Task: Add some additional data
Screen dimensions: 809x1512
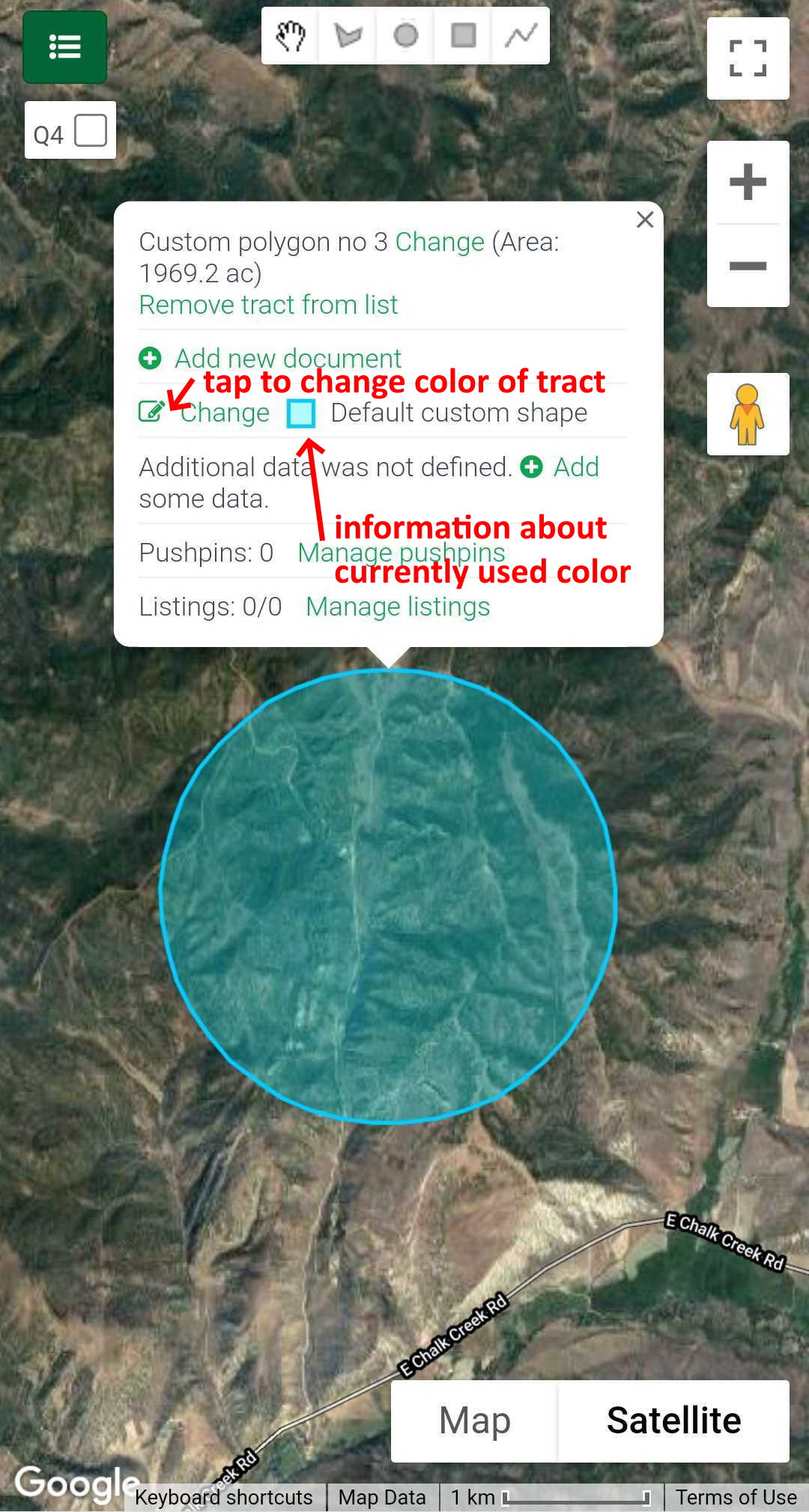Action: pyautogui.click(x=575, y=467)
